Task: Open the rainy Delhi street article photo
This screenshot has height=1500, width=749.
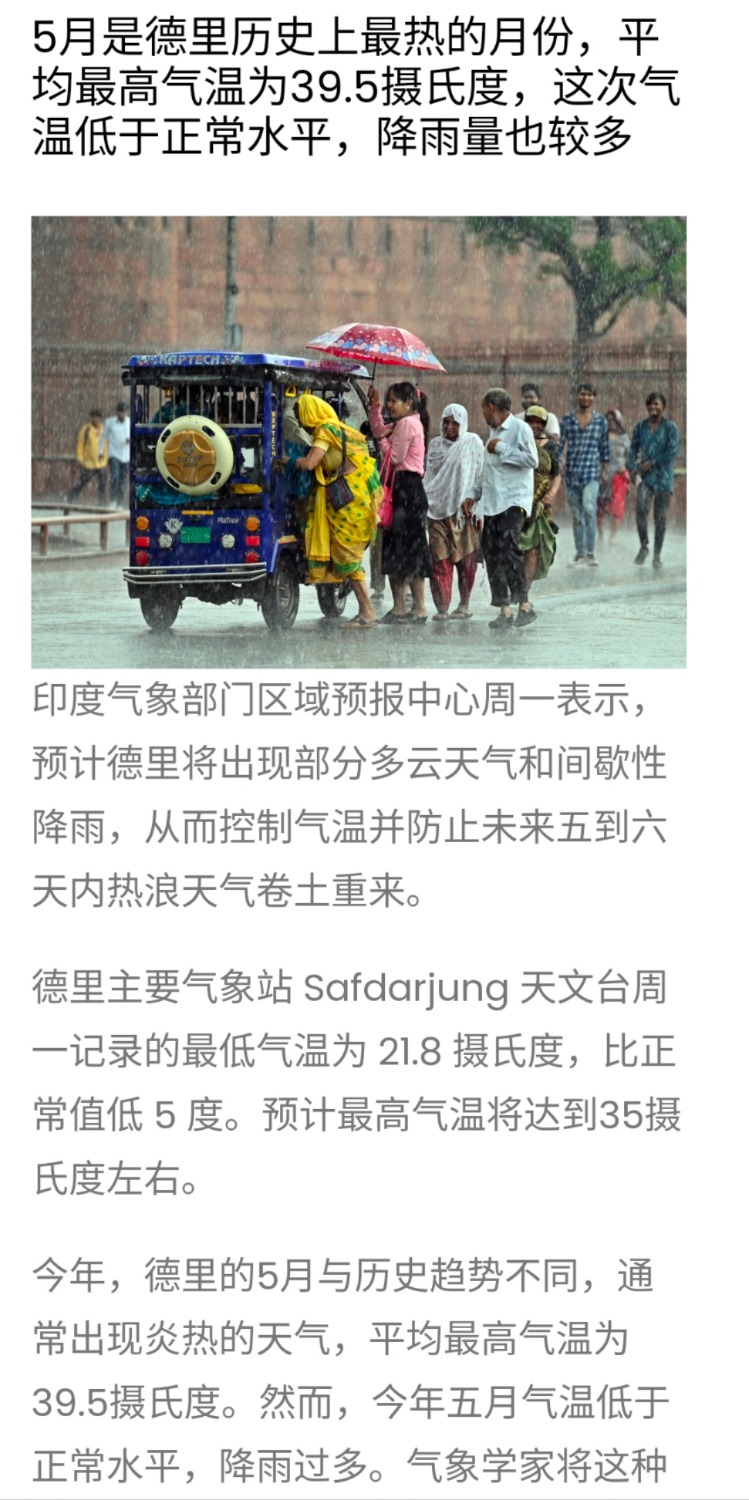Action: [x=358, y=441]
